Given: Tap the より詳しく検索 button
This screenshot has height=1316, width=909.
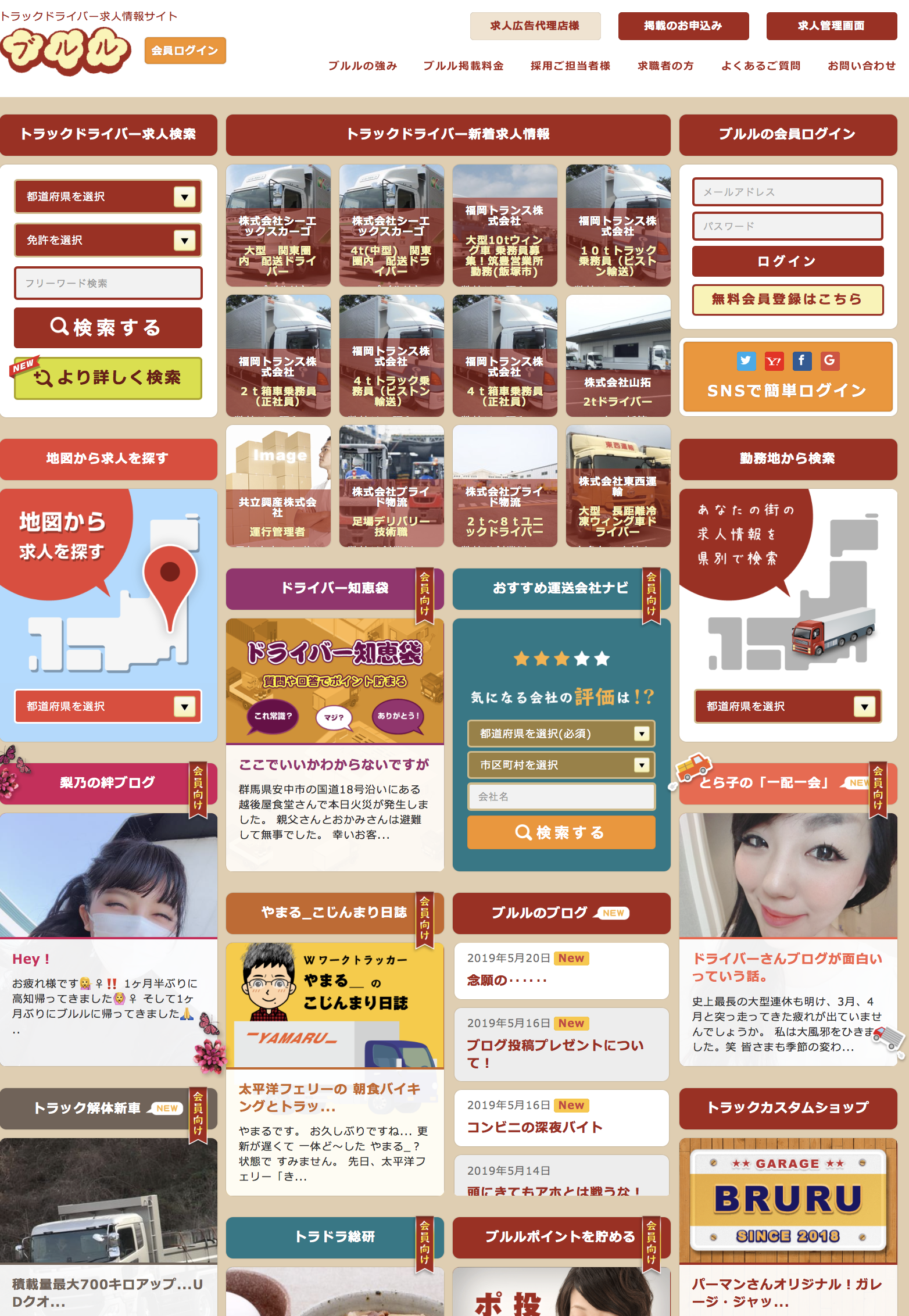Looking at the screenshot, I should (108, 378).
